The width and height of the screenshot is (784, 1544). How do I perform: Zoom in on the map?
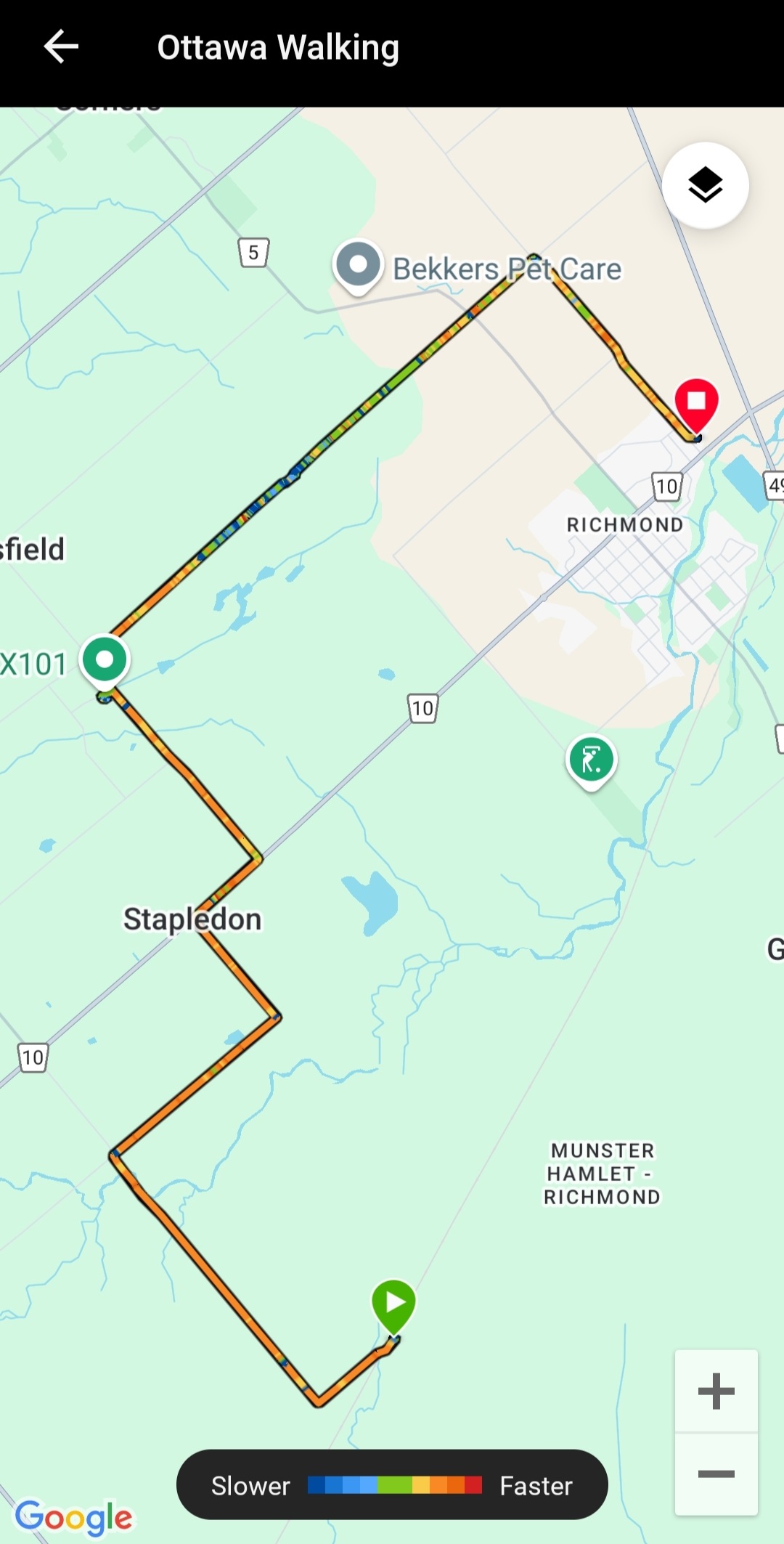[716, 1391]
